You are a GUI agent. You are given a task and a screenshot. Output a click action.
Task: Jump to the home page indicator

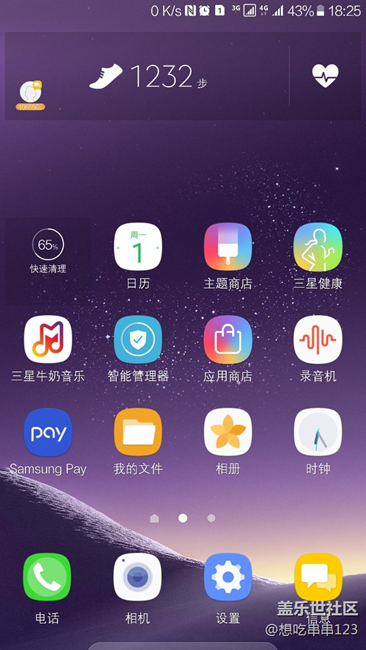154,518
